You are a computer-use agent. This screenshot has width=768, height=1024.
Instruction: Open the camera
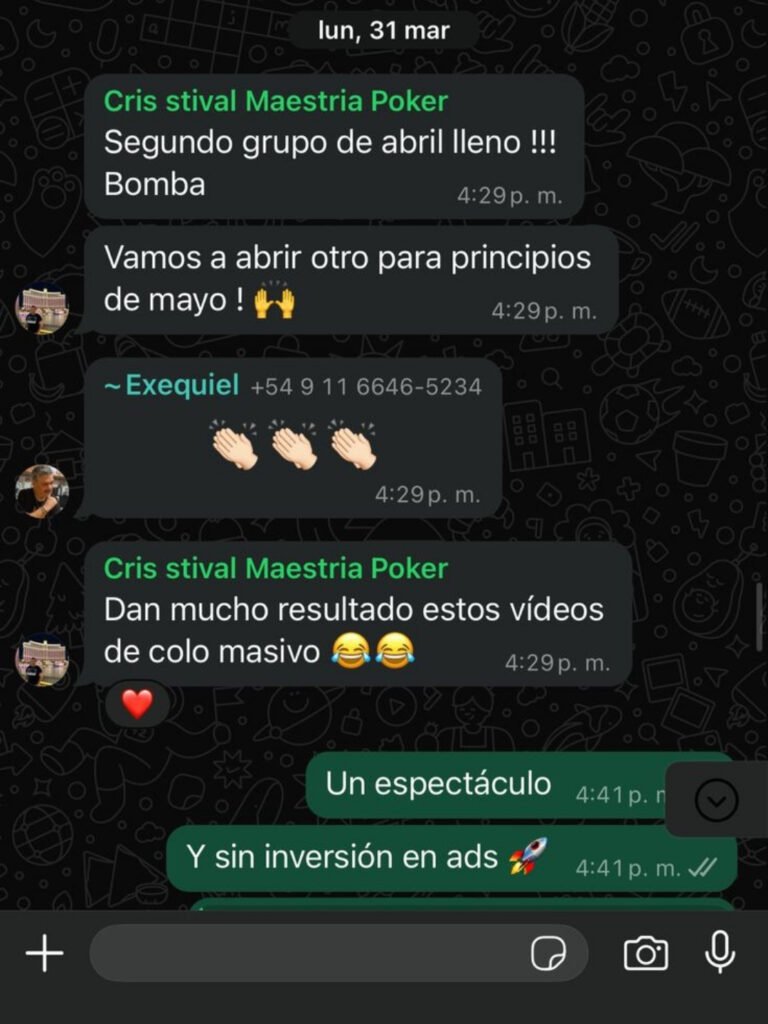pos(646,953)
